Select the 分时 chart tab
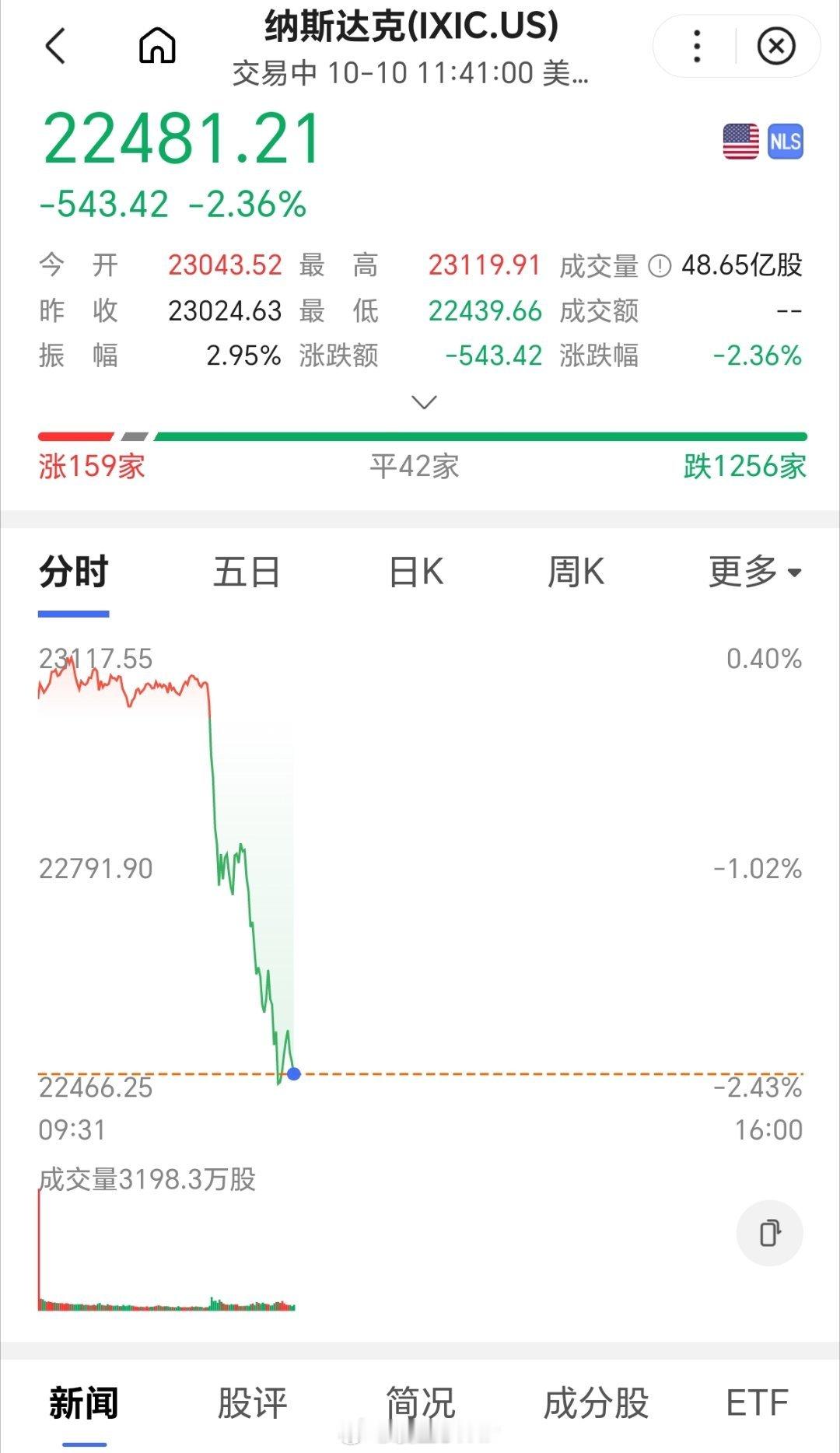The width and height of the screenshot is (840, 1453). (x=74, y=572)
